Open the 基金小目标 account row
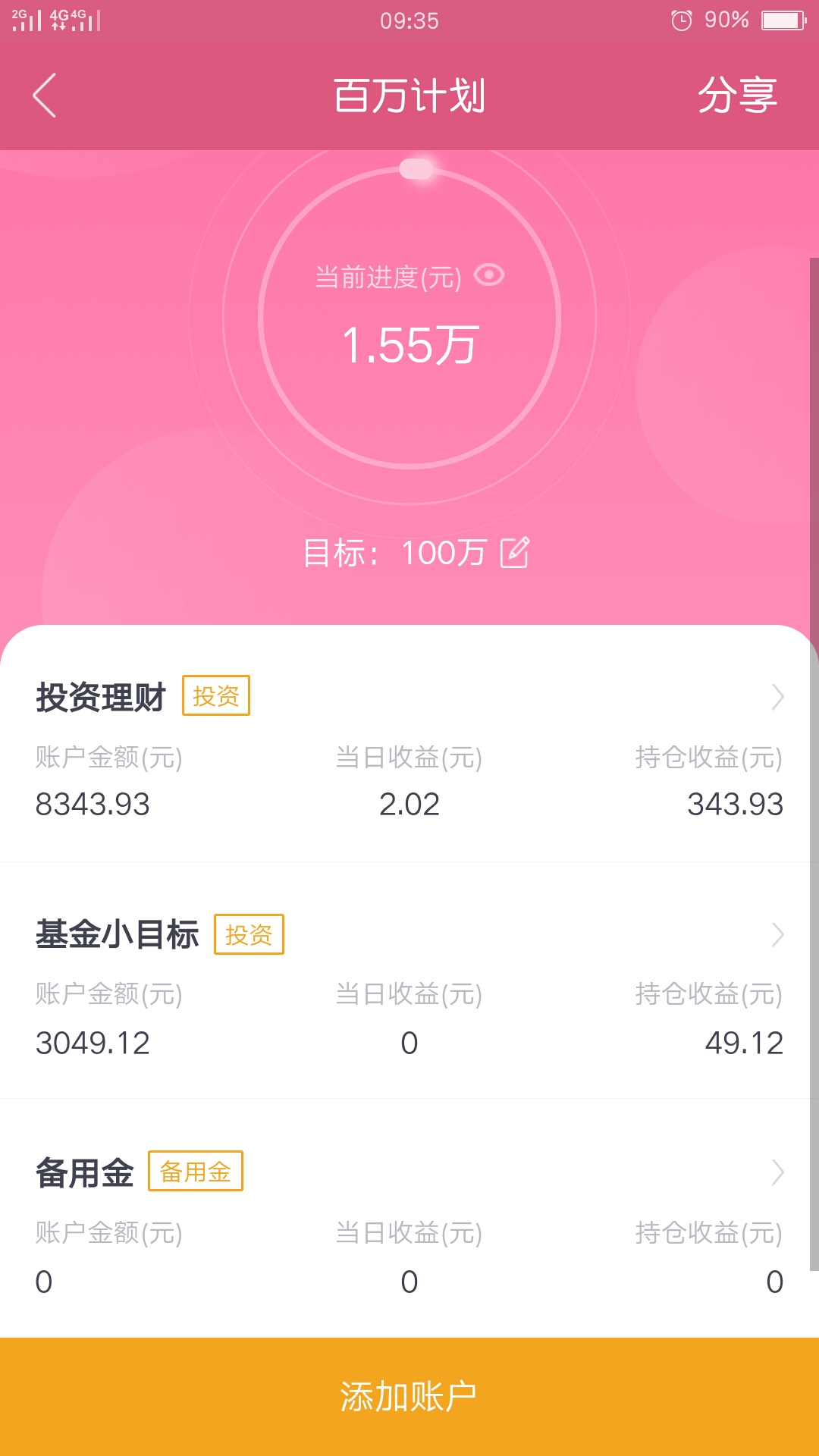Viewport: 819px width, 1456px height. point(409,981)
